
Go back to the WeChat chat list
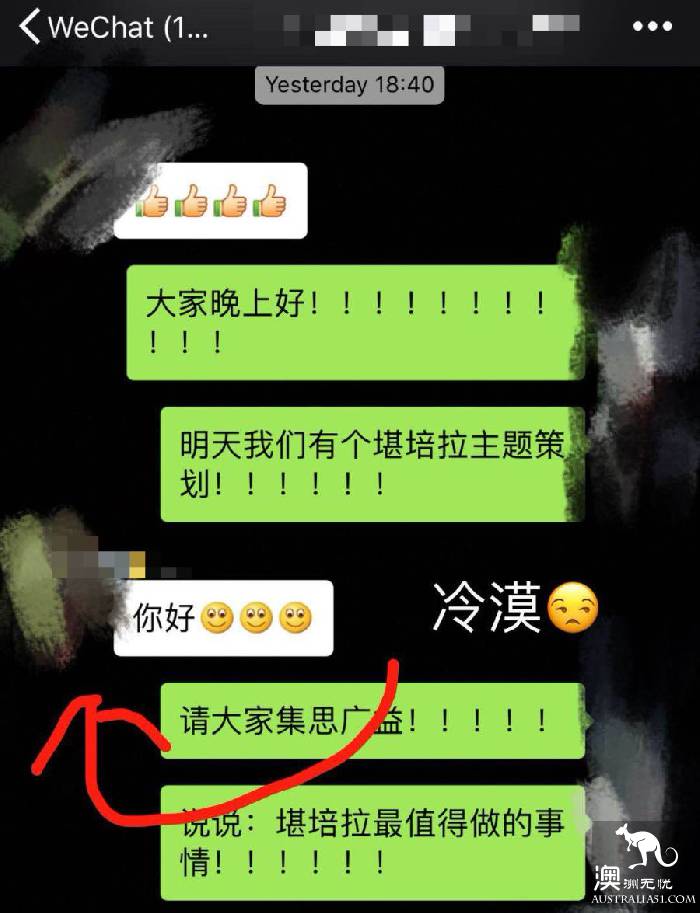pyautogui.click(x=32, y=27)
